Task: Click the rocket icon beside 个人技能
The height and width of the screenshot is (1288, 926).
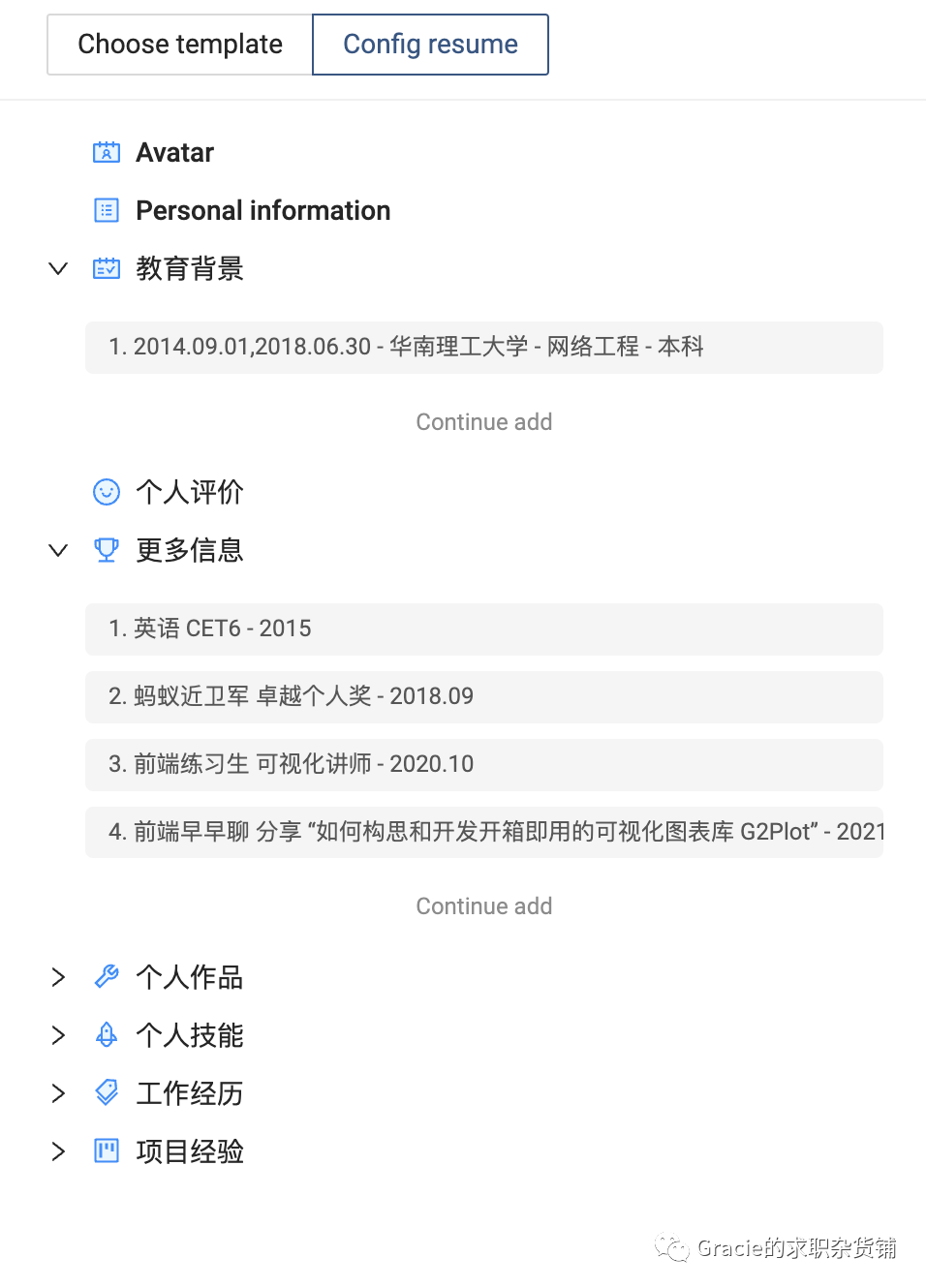Action: 107,1035
